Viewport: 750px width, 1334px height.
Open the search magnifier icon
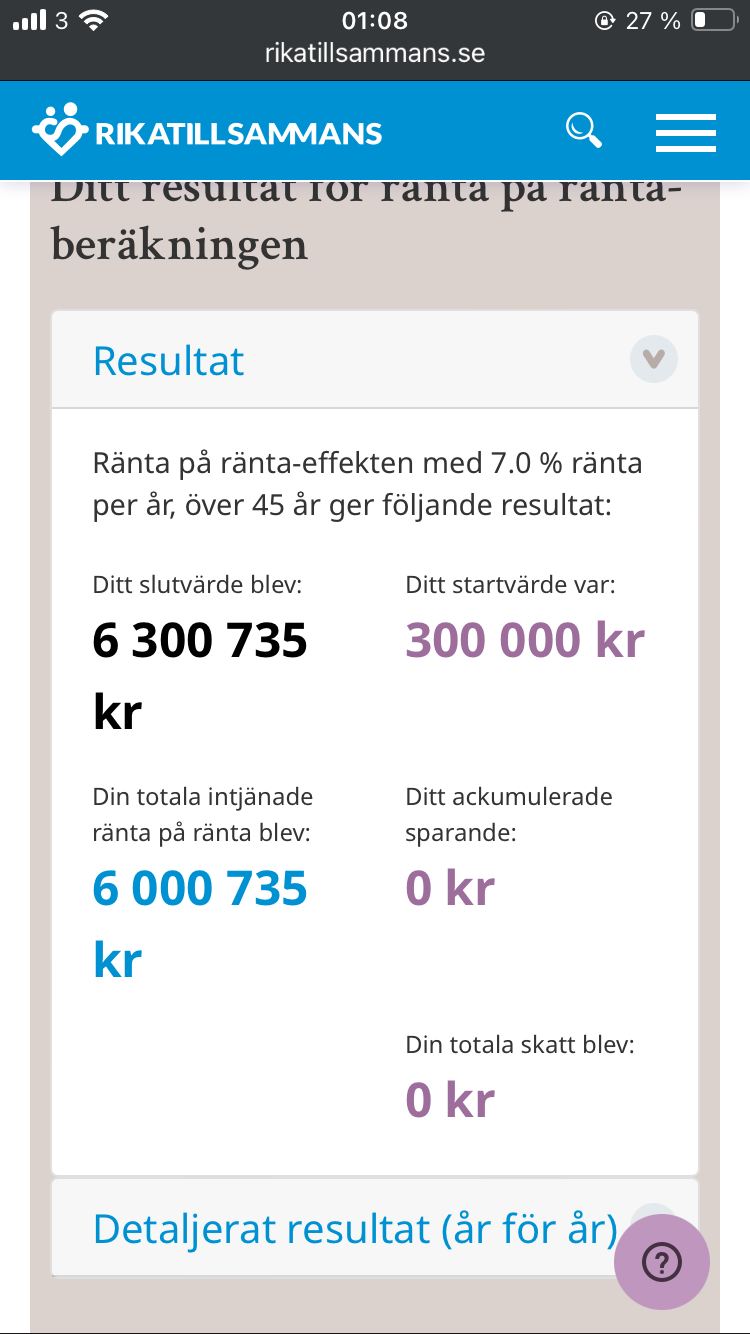[x=583, y=130]
